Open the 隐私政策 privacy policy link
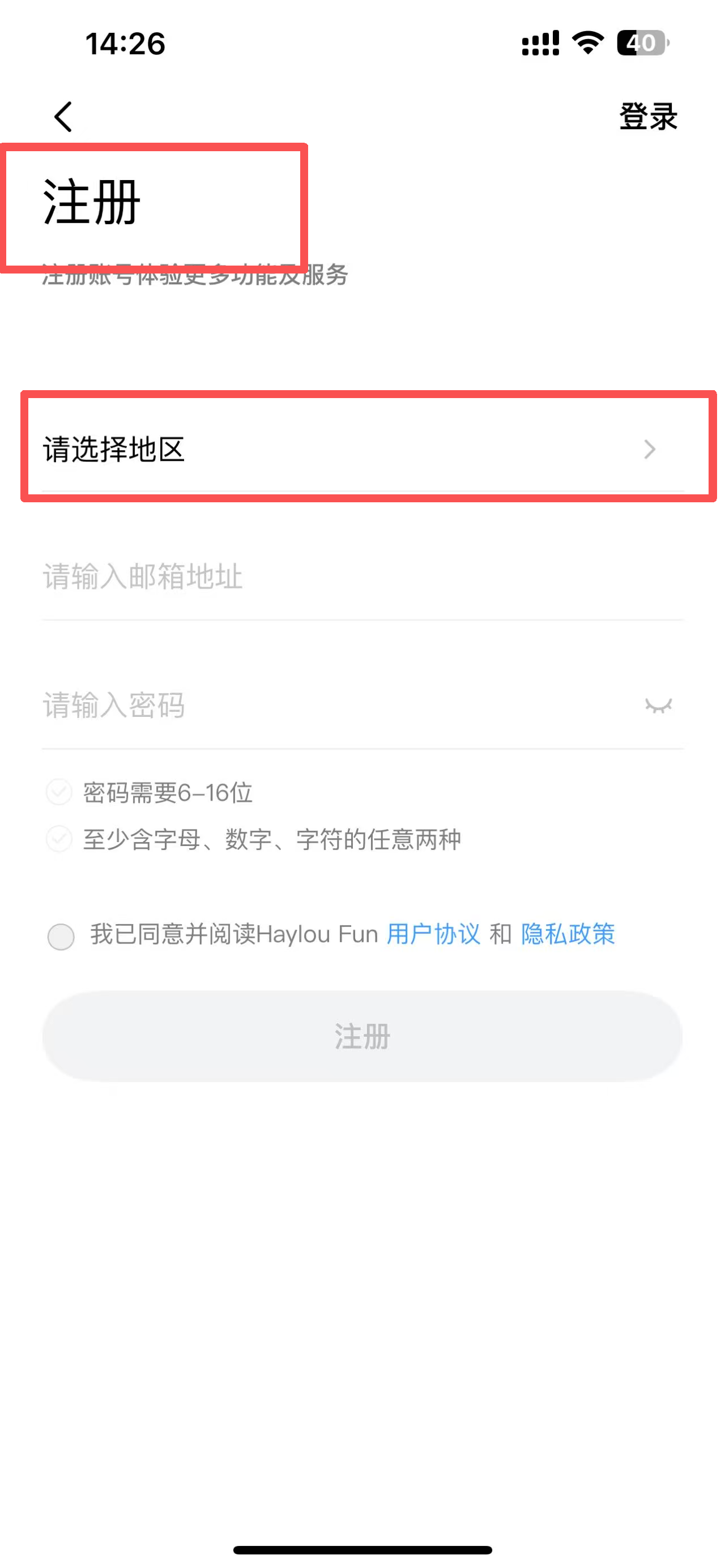The height and width of the screenshot is (1568, 725). 568,934
